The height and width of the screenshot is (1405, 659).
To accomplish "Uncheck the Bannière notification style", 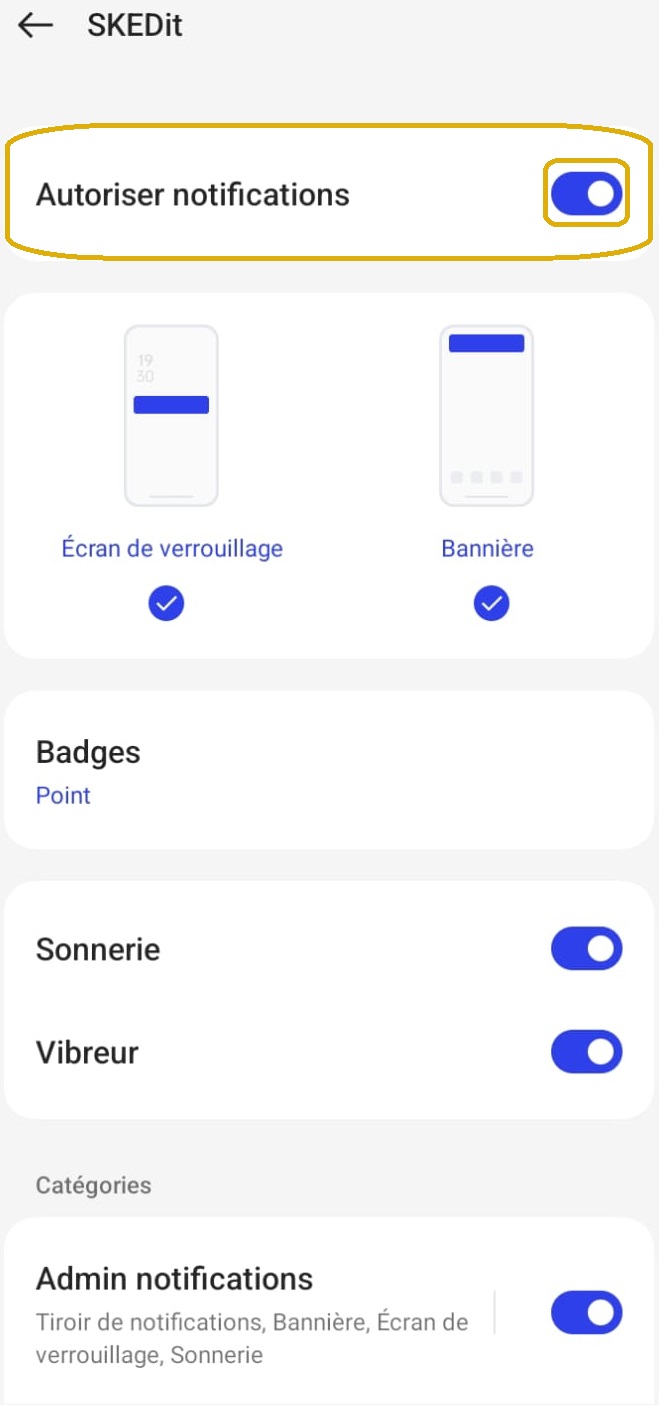I will tap(491, 603).
